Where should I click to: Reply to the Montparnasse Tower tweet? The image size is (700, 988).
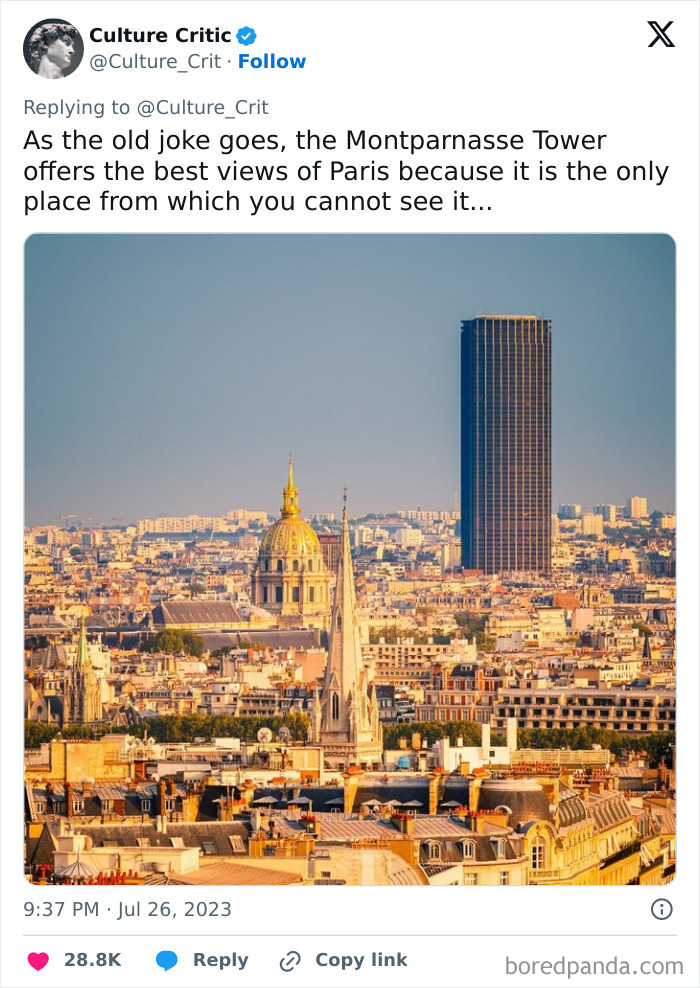tap(203, 960)
